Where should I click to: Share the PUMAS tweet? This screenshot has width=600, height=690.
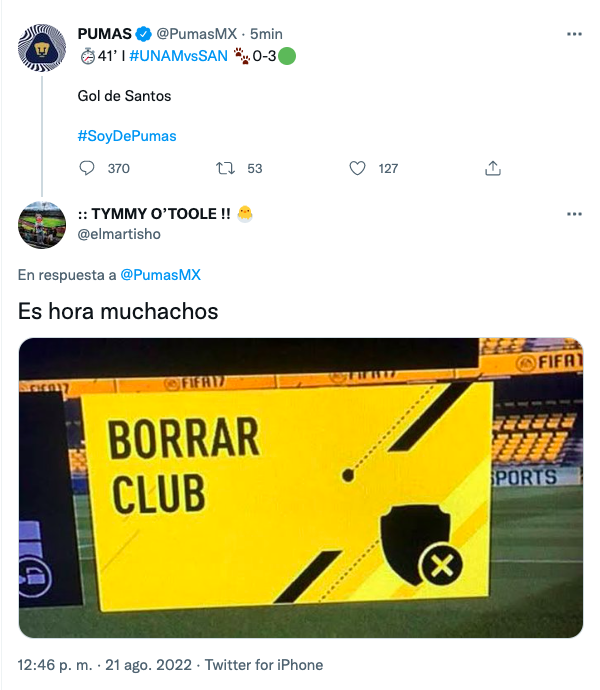(492, 168)
